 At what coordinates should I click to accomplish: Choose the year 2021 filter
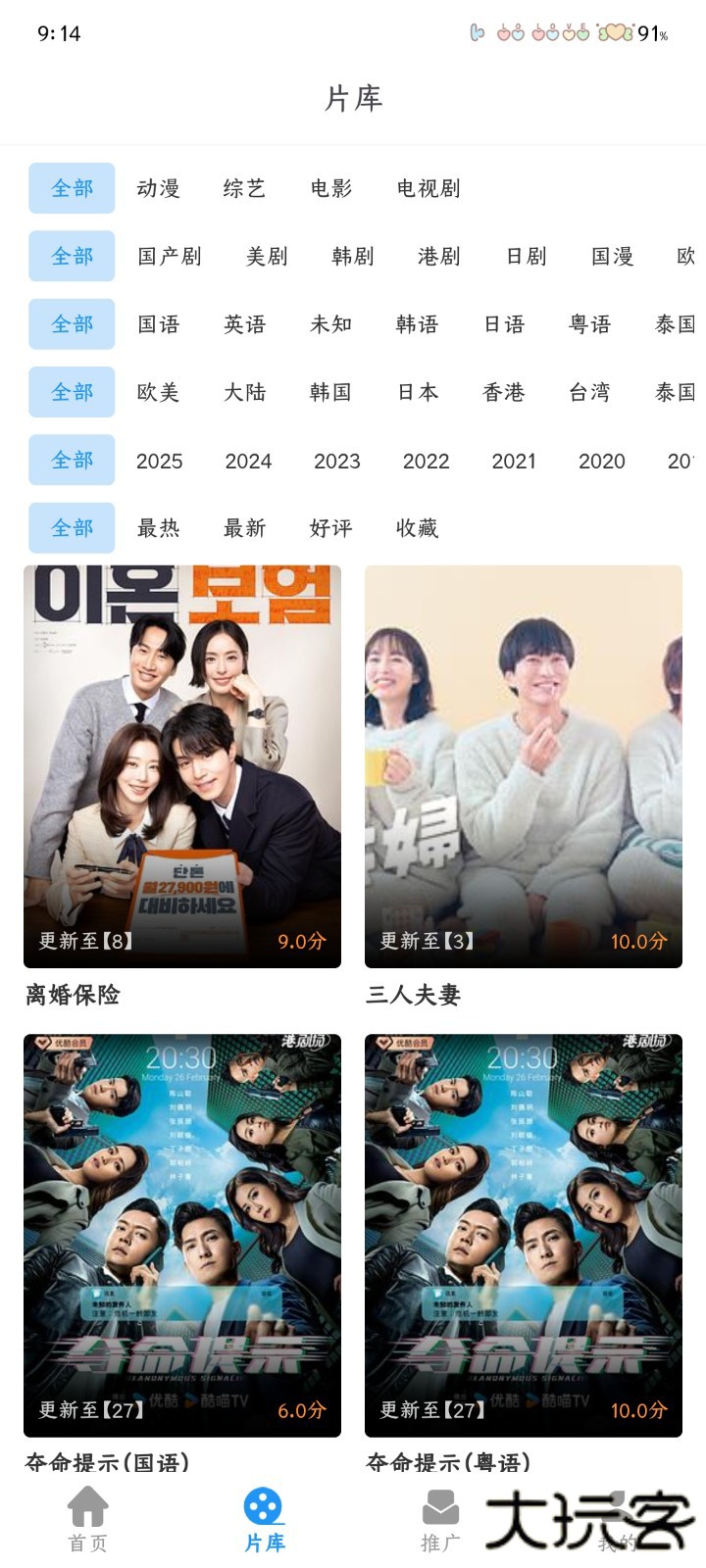tap(514, 461)
